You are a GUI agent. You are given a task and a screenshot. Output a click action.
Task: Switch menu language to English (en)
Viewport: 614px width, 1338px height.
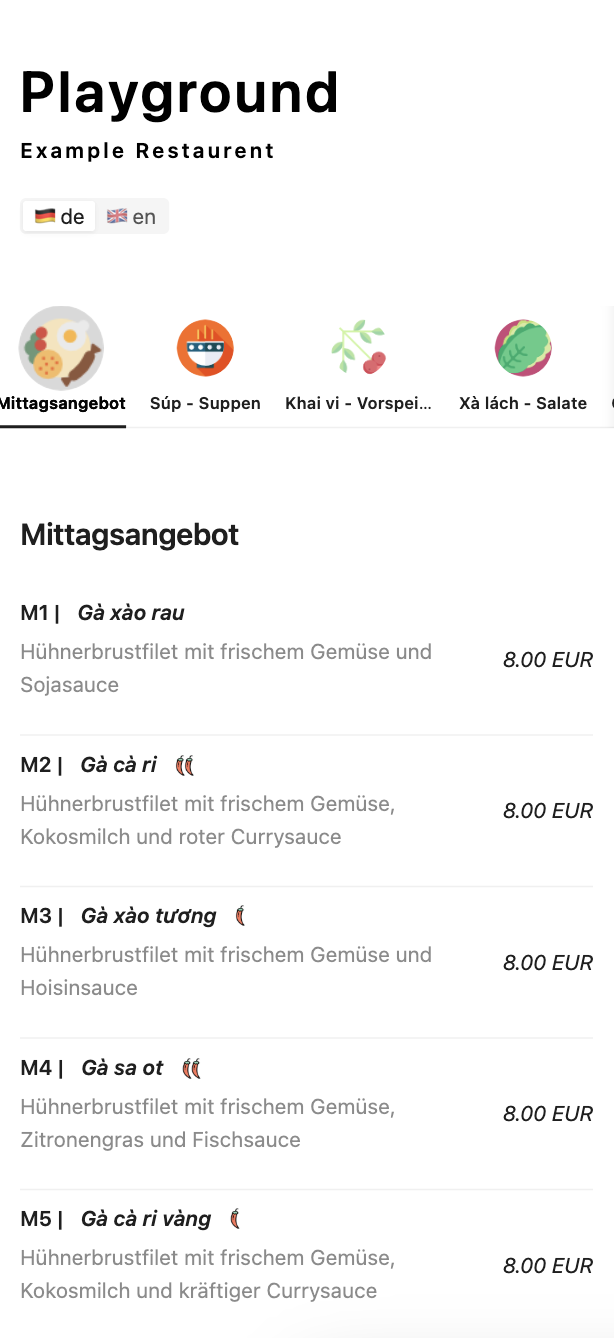pyautogui.click(x=131, y=217)
